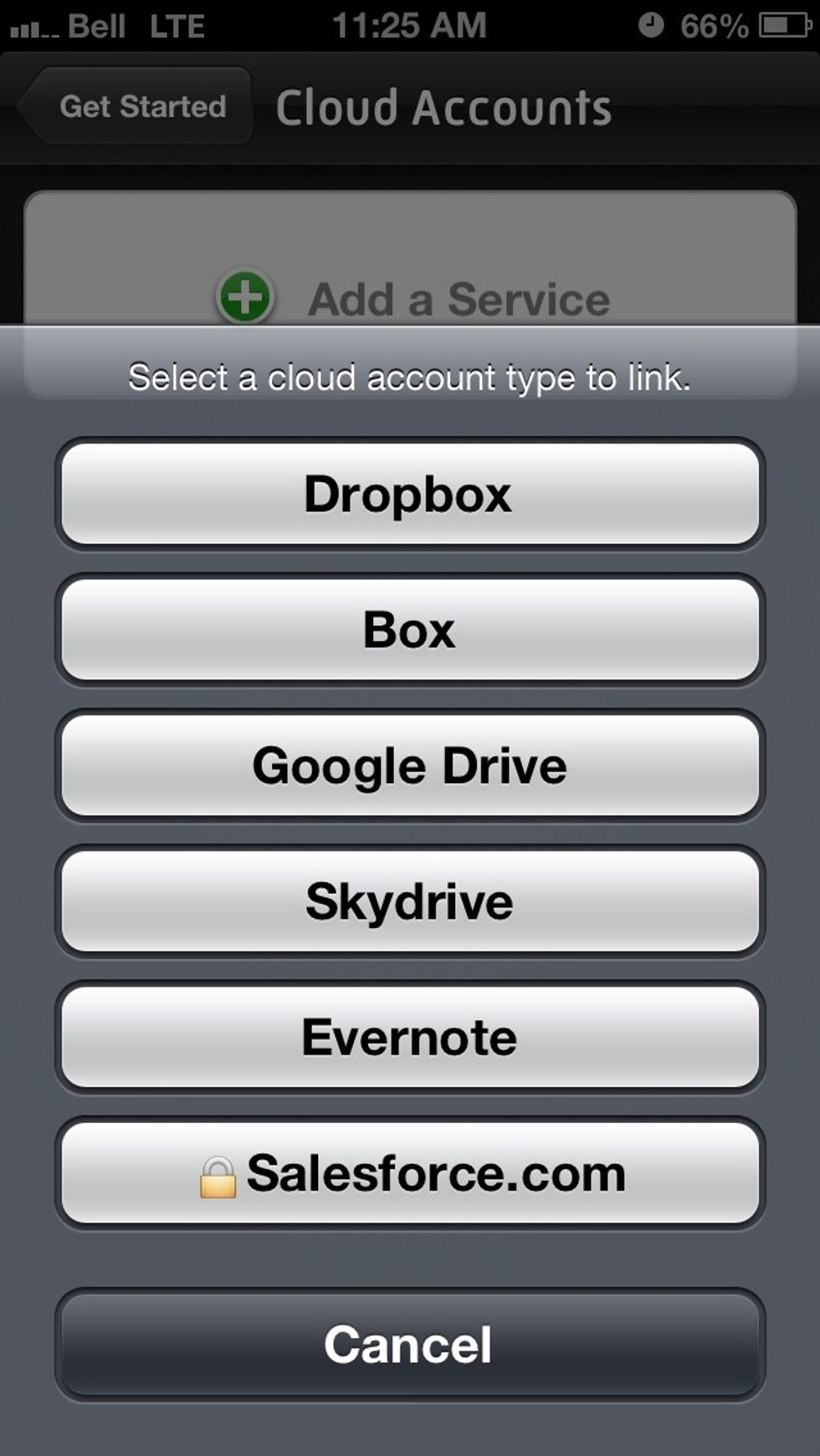The image size is (820, 1456).
Task: Tap the LTE network indicator
Action: coord(177,26)
